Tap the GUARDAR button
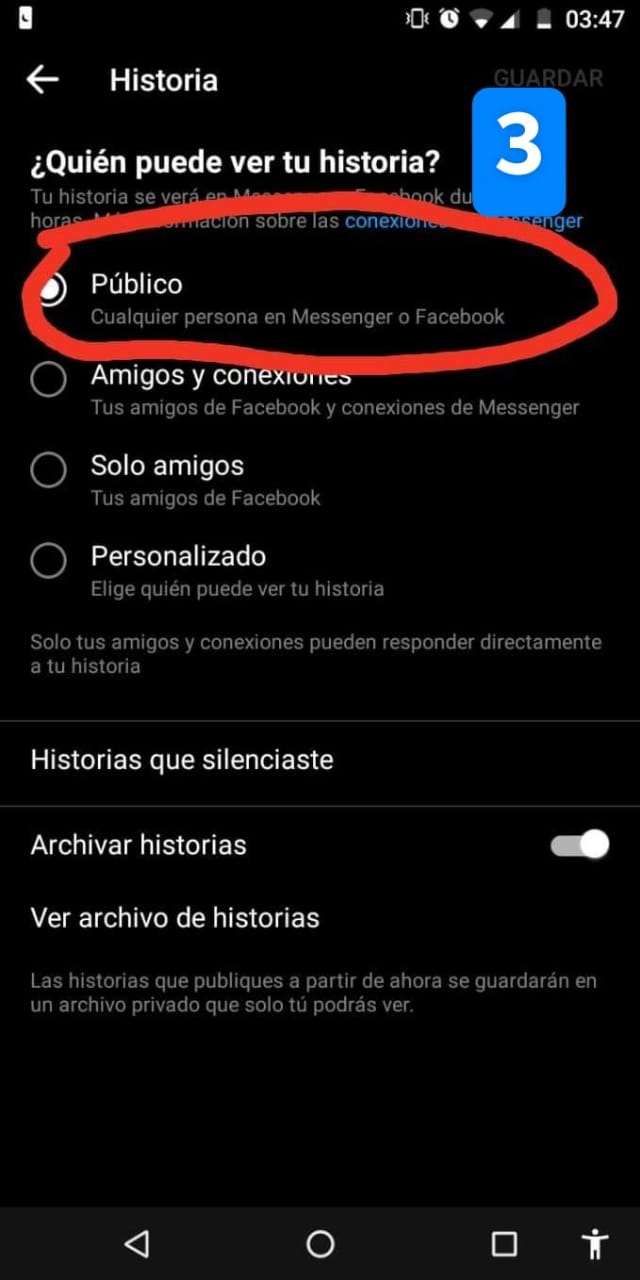The image size is (640, 1280). (548, 78)
